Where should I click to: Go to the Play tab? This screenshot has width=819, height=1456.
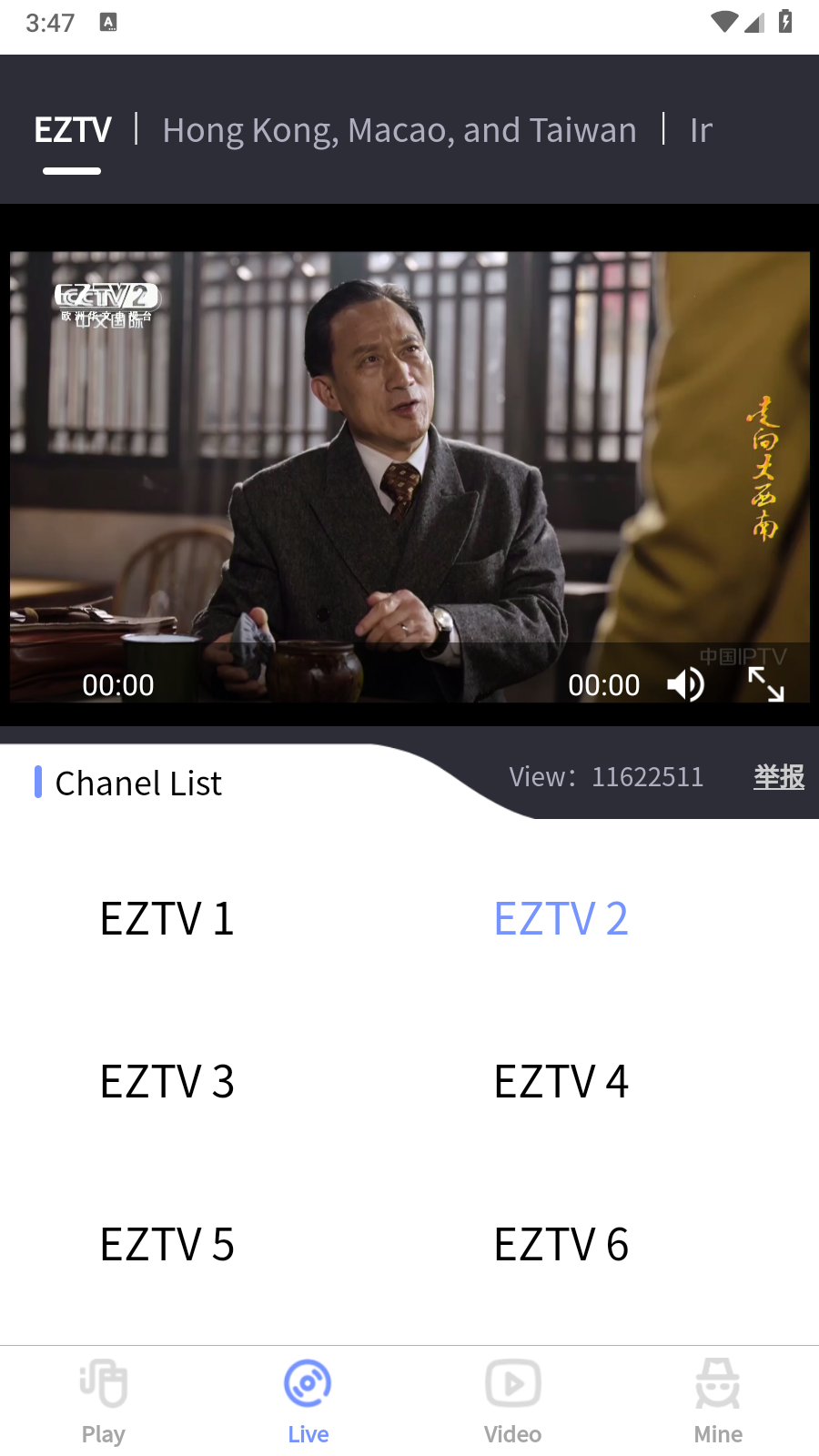[103, 1401]
